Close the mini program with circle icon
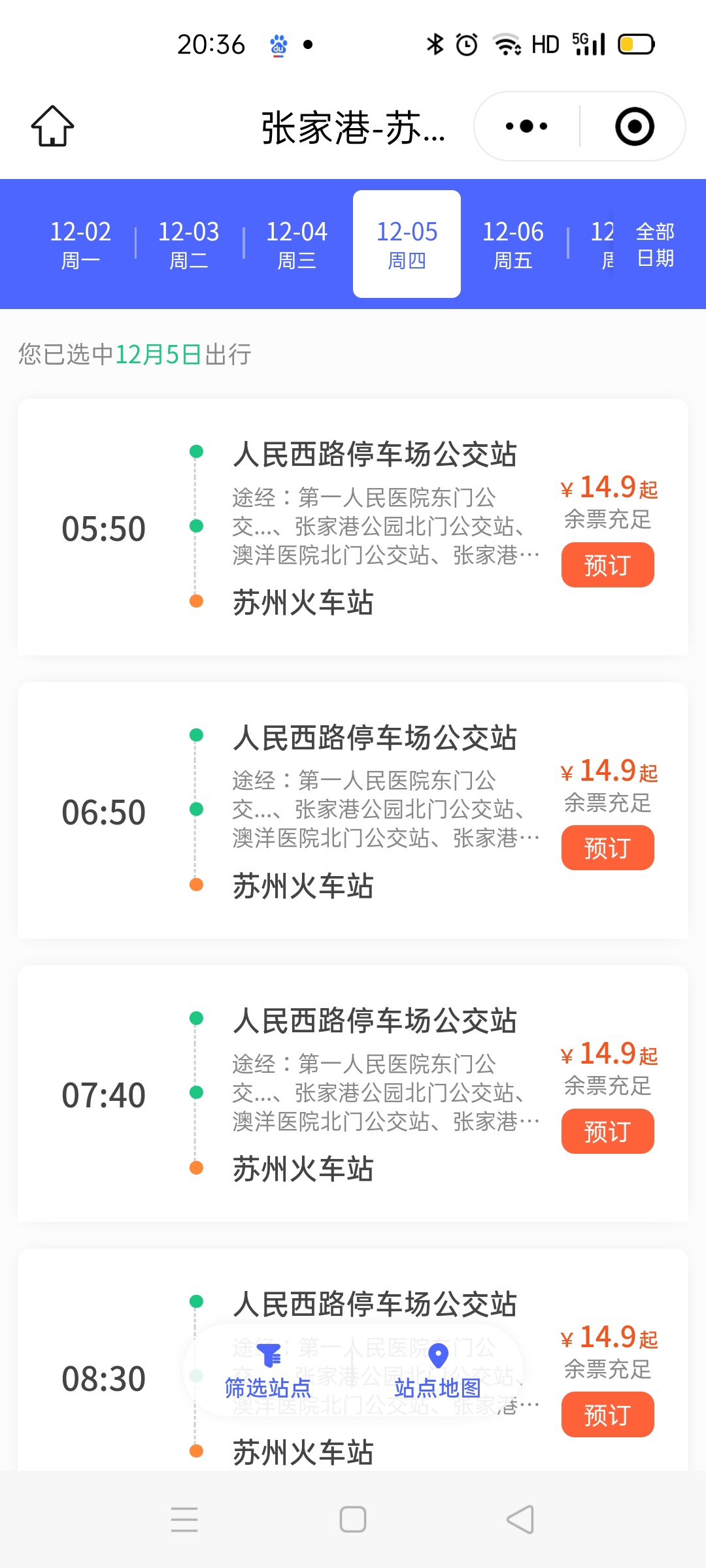 [x=634, y=126]
